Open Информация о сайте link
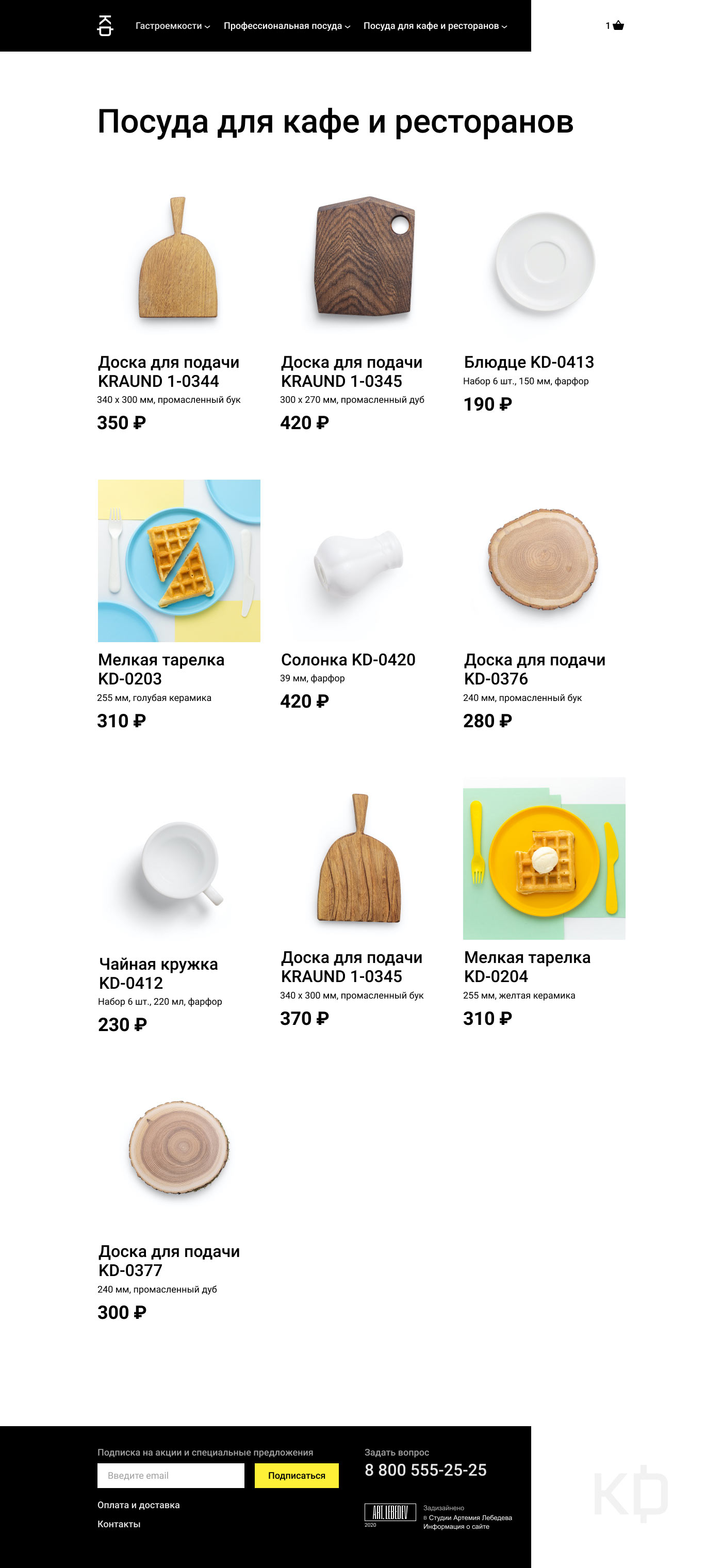The width and height of the screenshot is (722, 1568). [x=456, y=1526]
